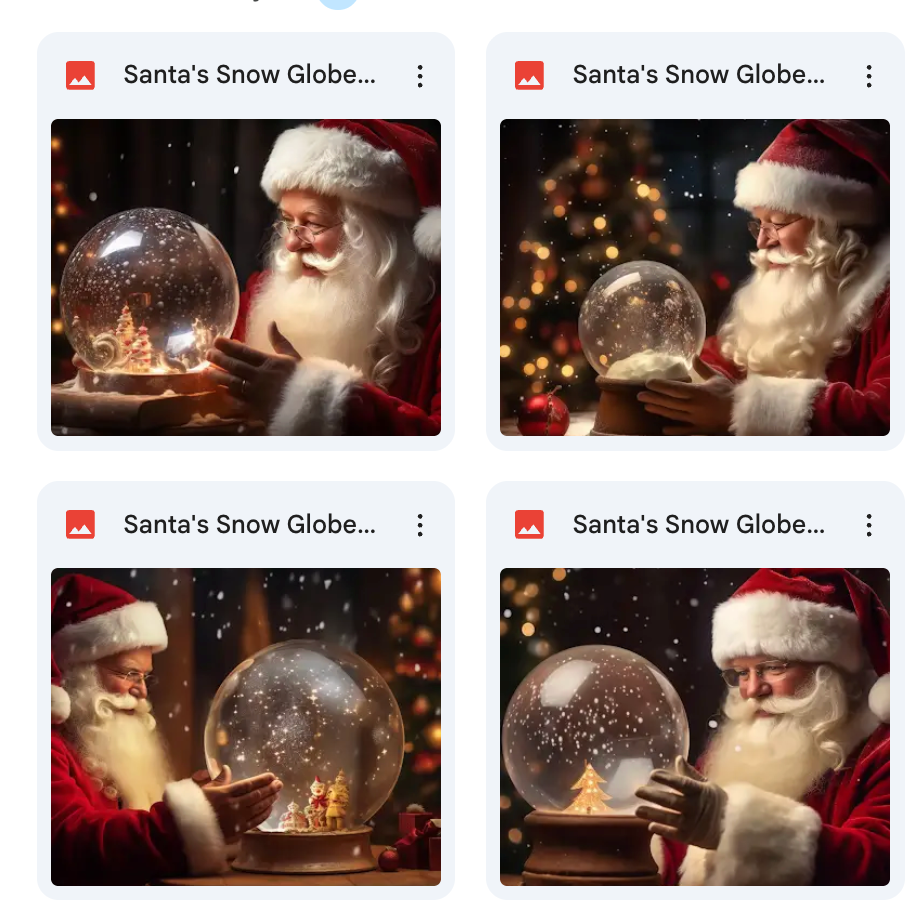
Task: Open more options for the lit Christmas tree file
Action: tap(869, 76)
